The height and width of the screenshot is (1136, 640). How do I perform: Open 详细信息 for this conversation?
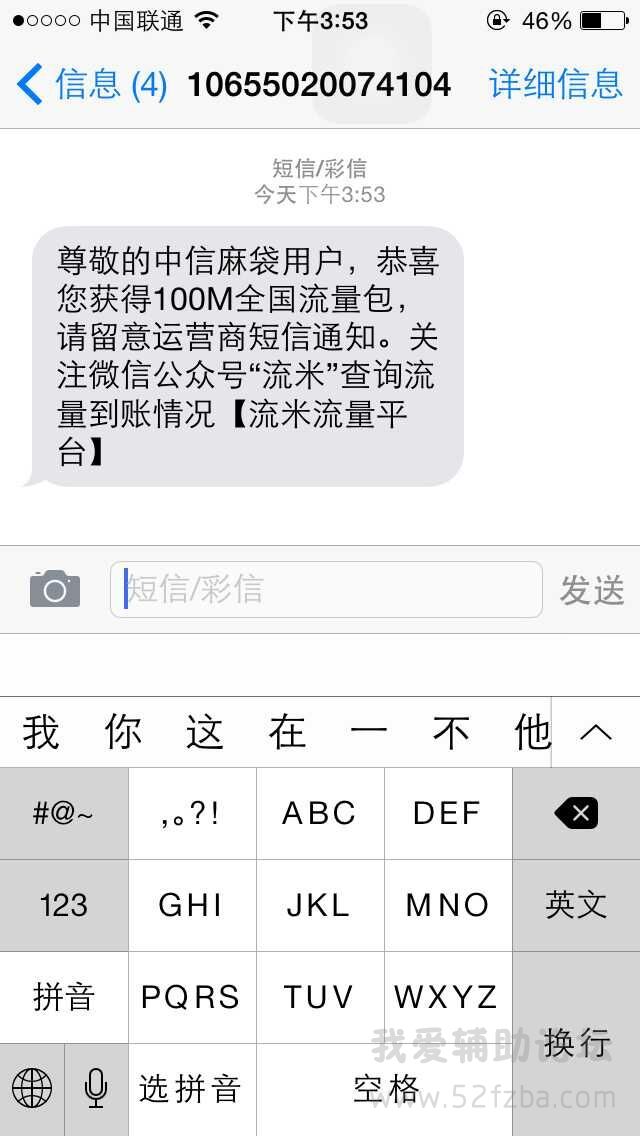point(556,85)
